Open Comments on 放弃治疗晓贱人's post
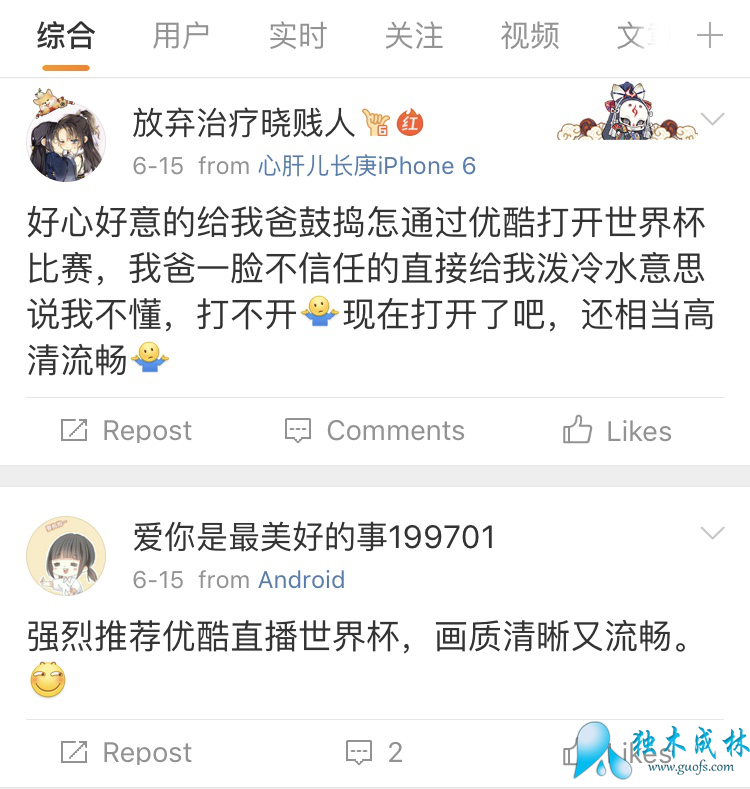This screenshot has height=789, width=750. tap(375, 431)
